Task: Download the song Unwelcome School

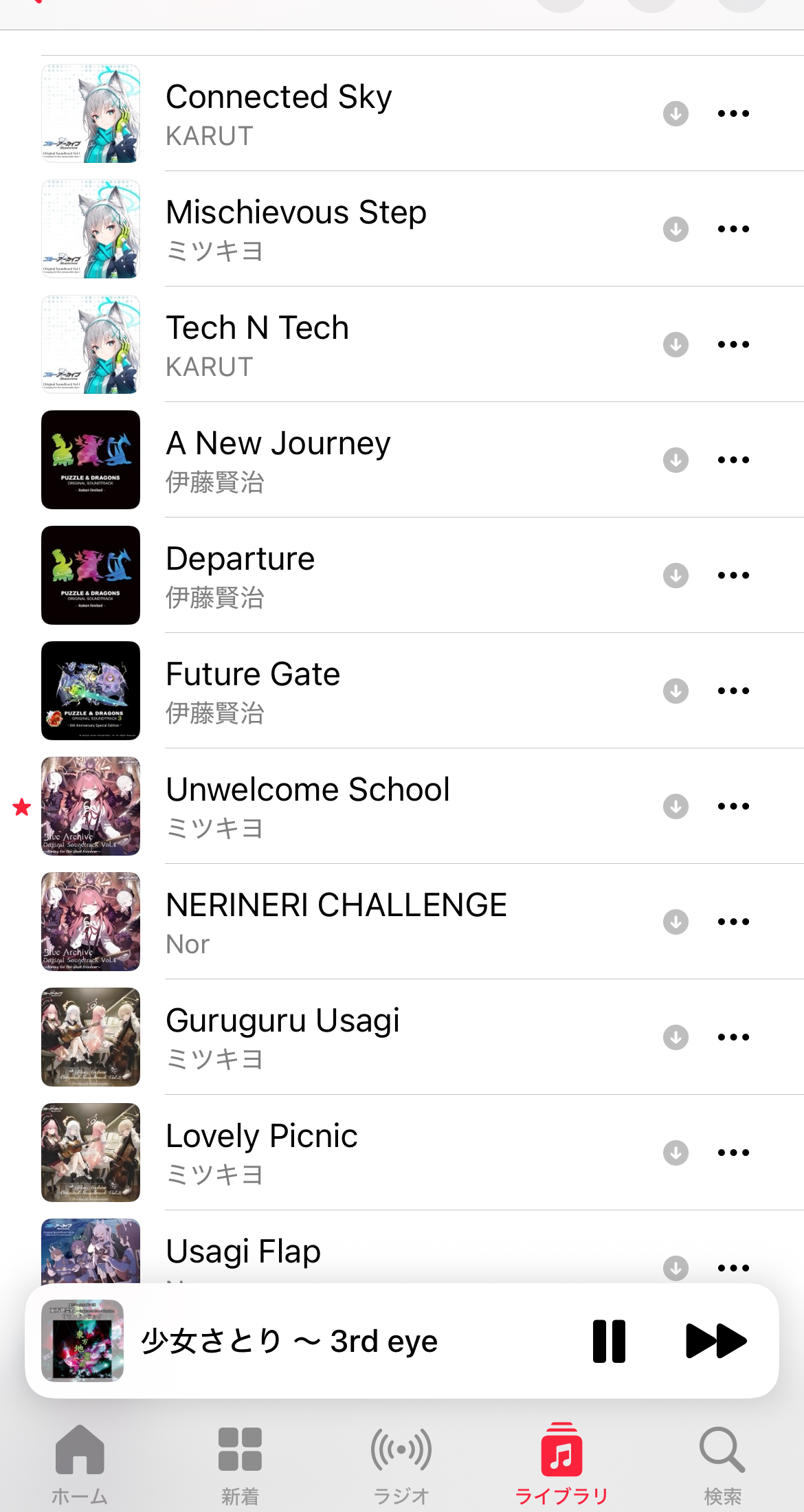Action: (675, 806)
